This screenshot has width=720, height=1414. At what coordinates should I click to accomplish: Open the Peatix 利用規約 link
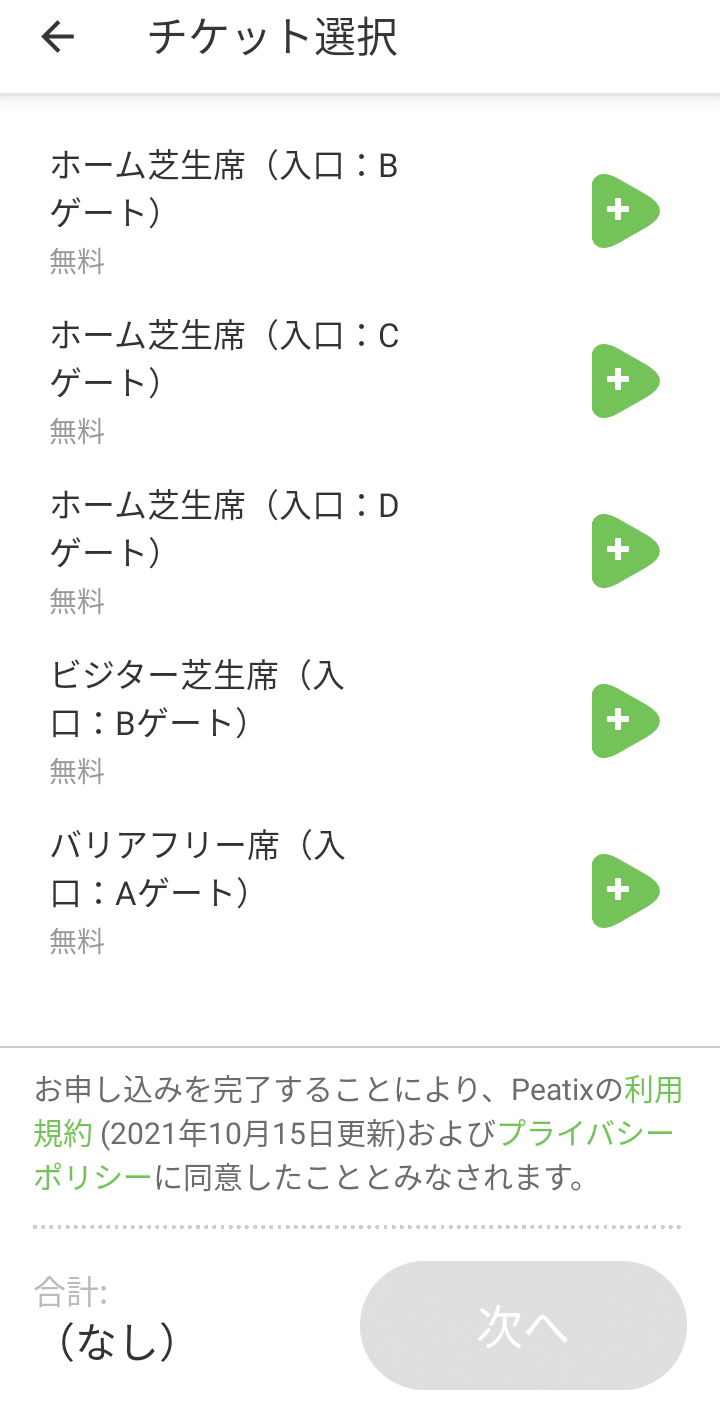click(652, 1090)
